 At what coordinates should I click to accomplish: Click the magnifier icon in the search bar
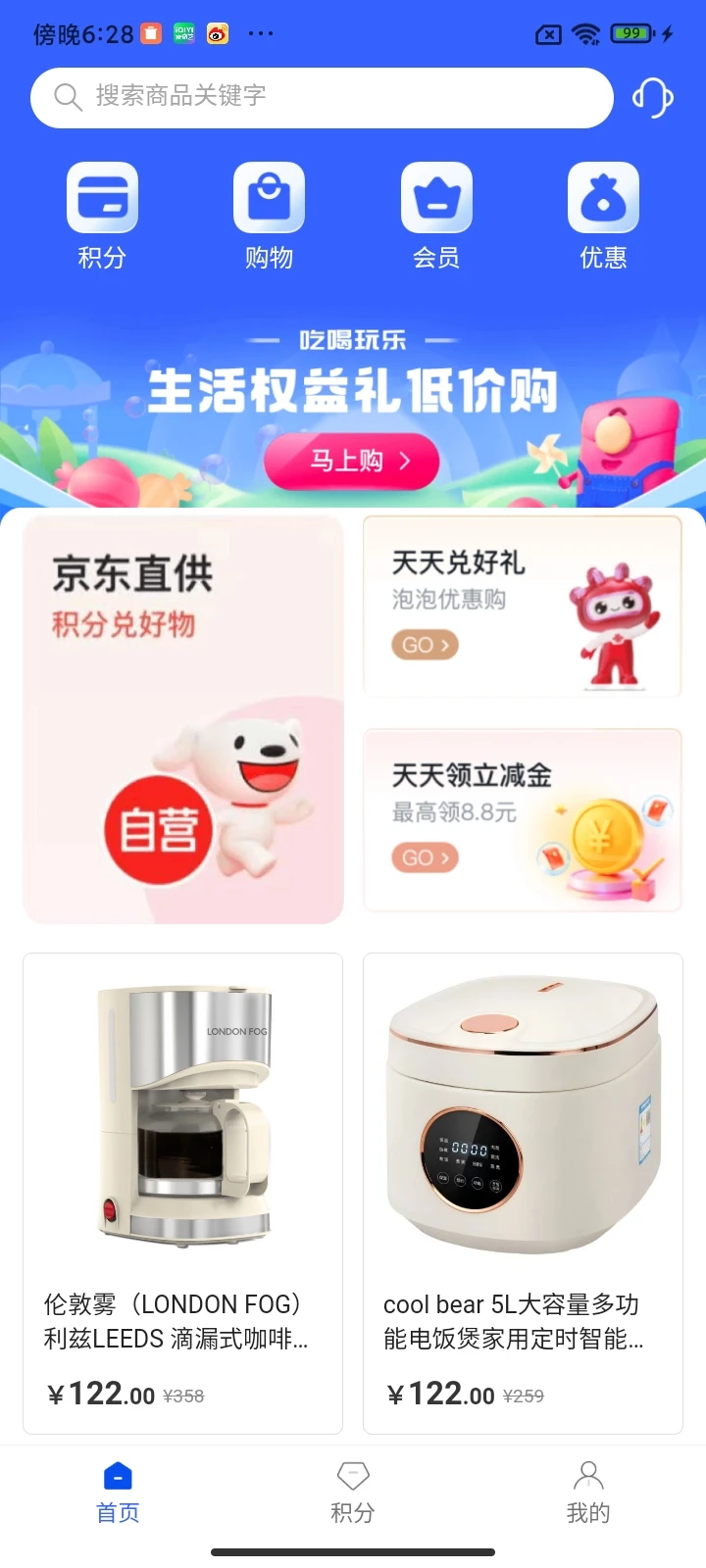pos(65,97)
